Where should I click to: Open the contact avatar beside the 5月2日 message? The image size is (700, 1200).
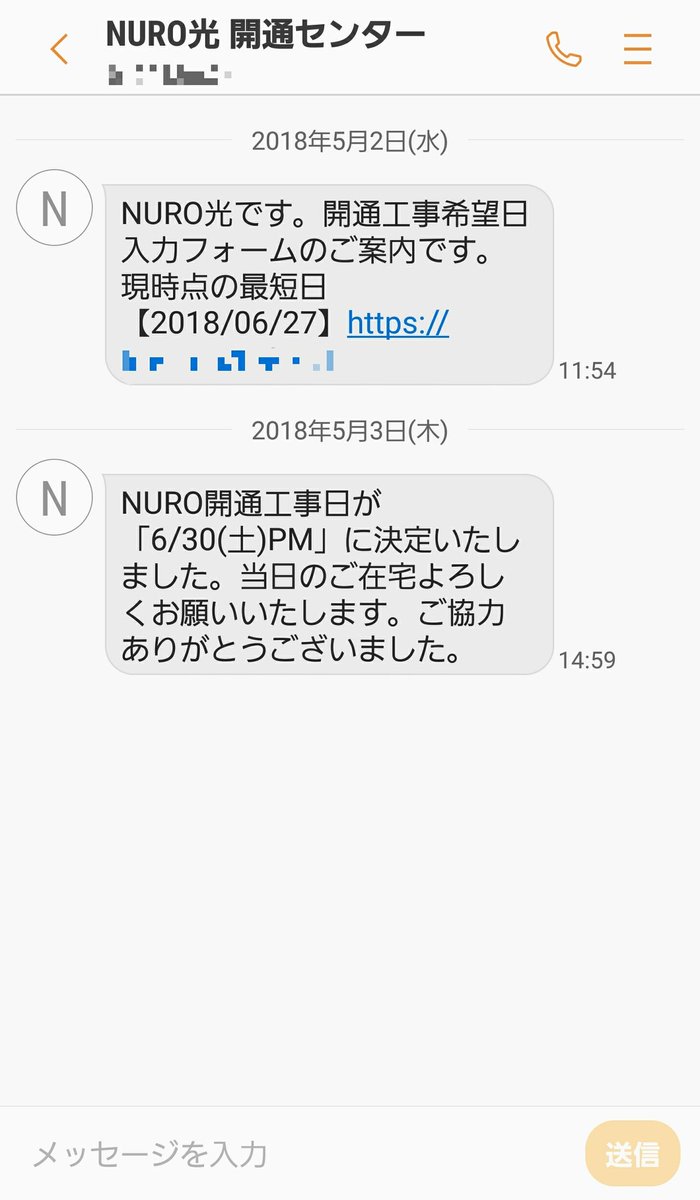(x=54, y=208)
